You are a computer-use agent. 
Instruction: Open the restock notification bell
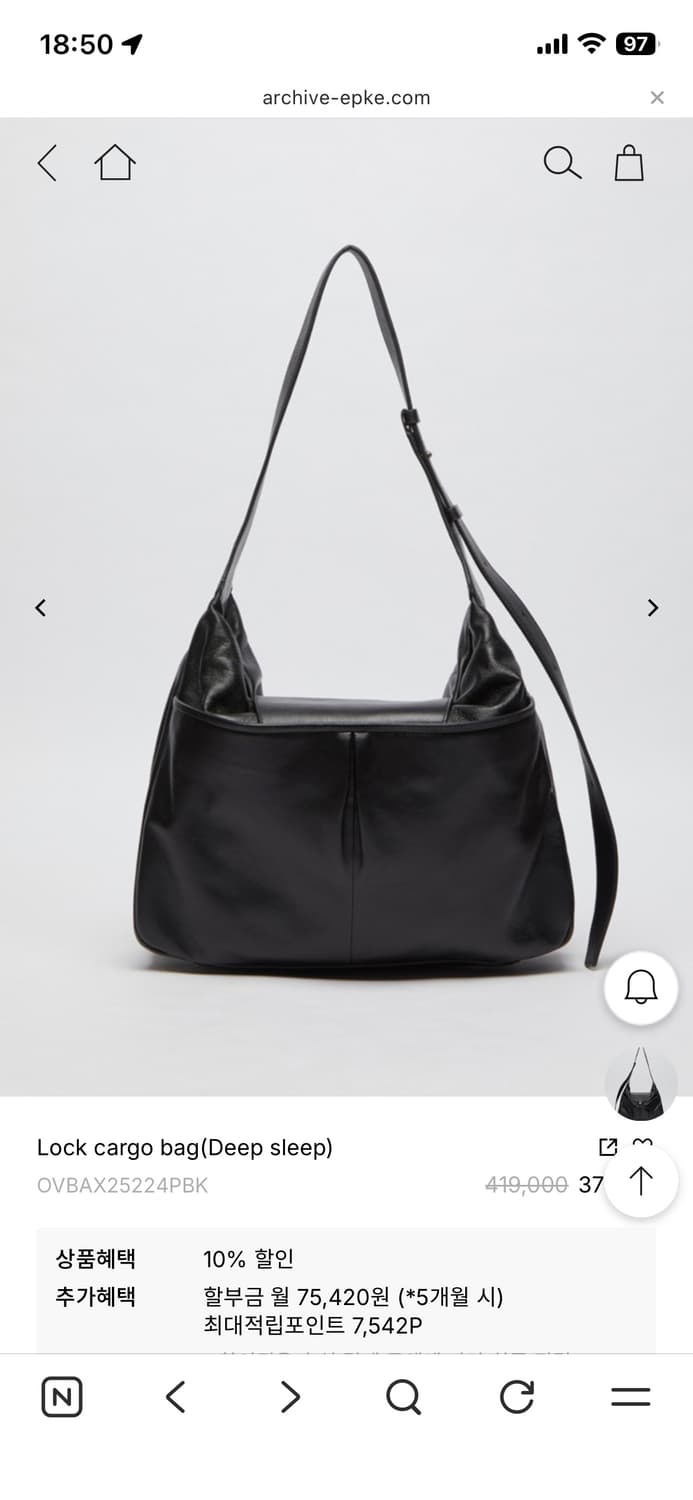coord(641,988)
